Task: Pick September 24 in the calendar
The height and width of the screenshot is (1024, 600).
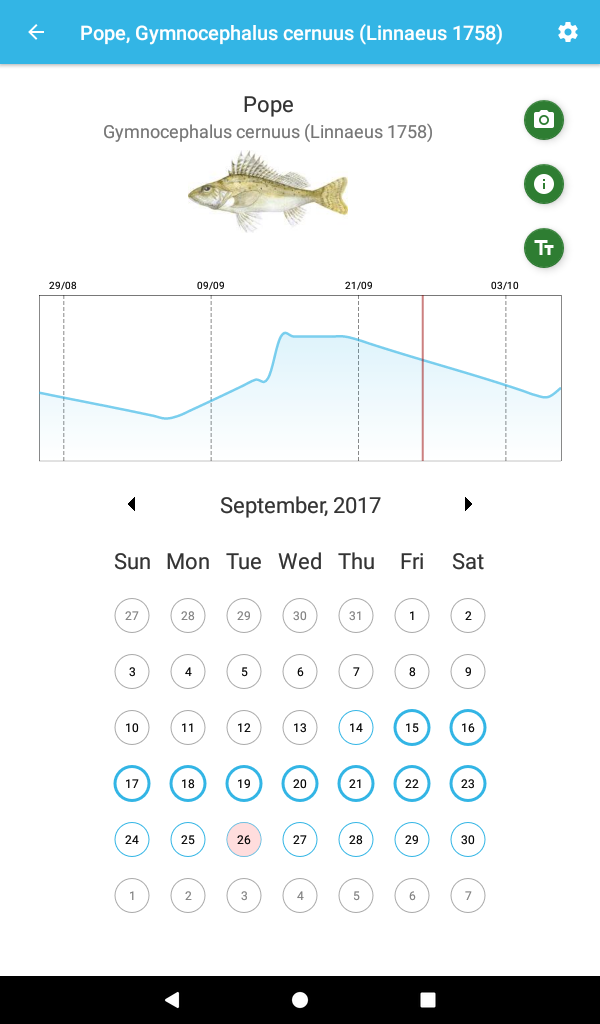Action: tap(132, 840)
